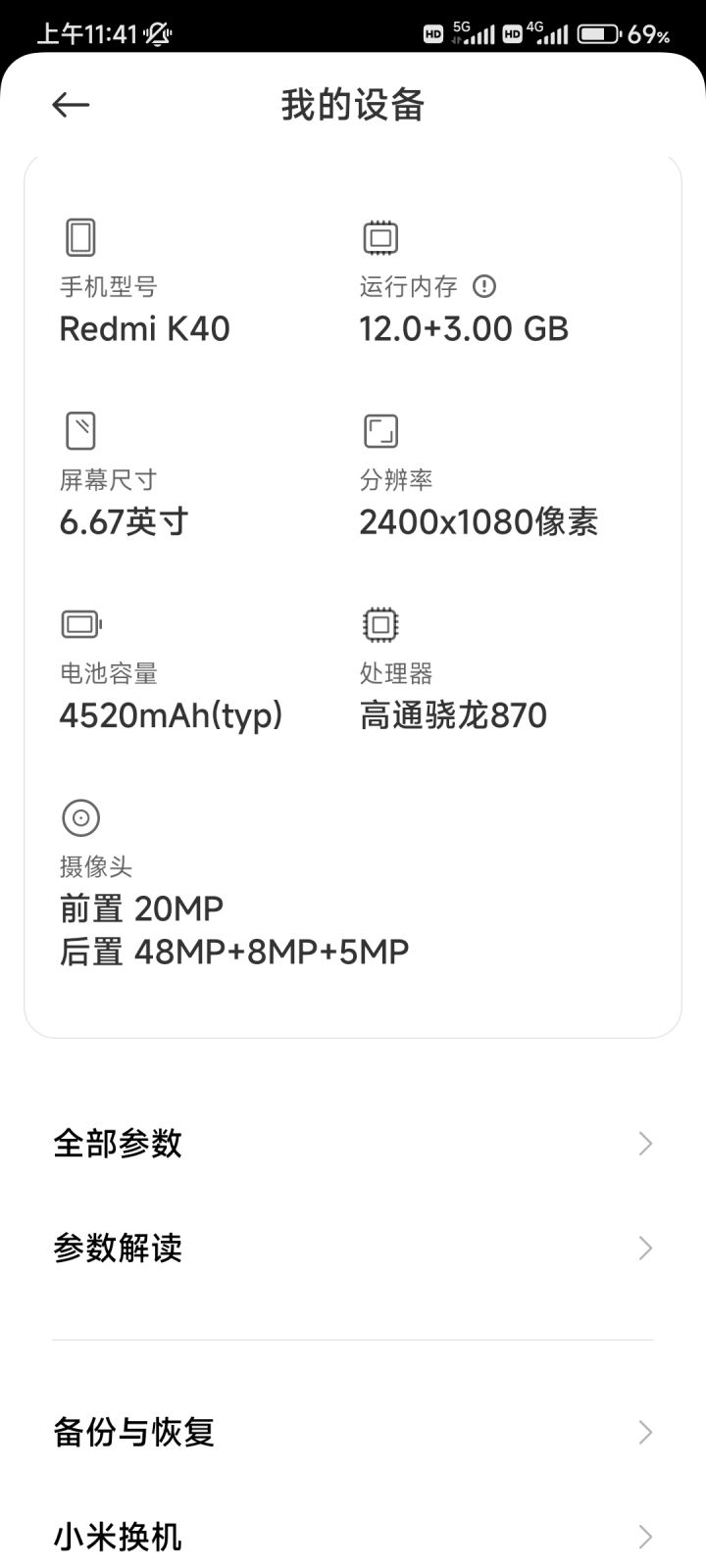Tap the info icon next to 运行内存

click(x=484, y=286)
